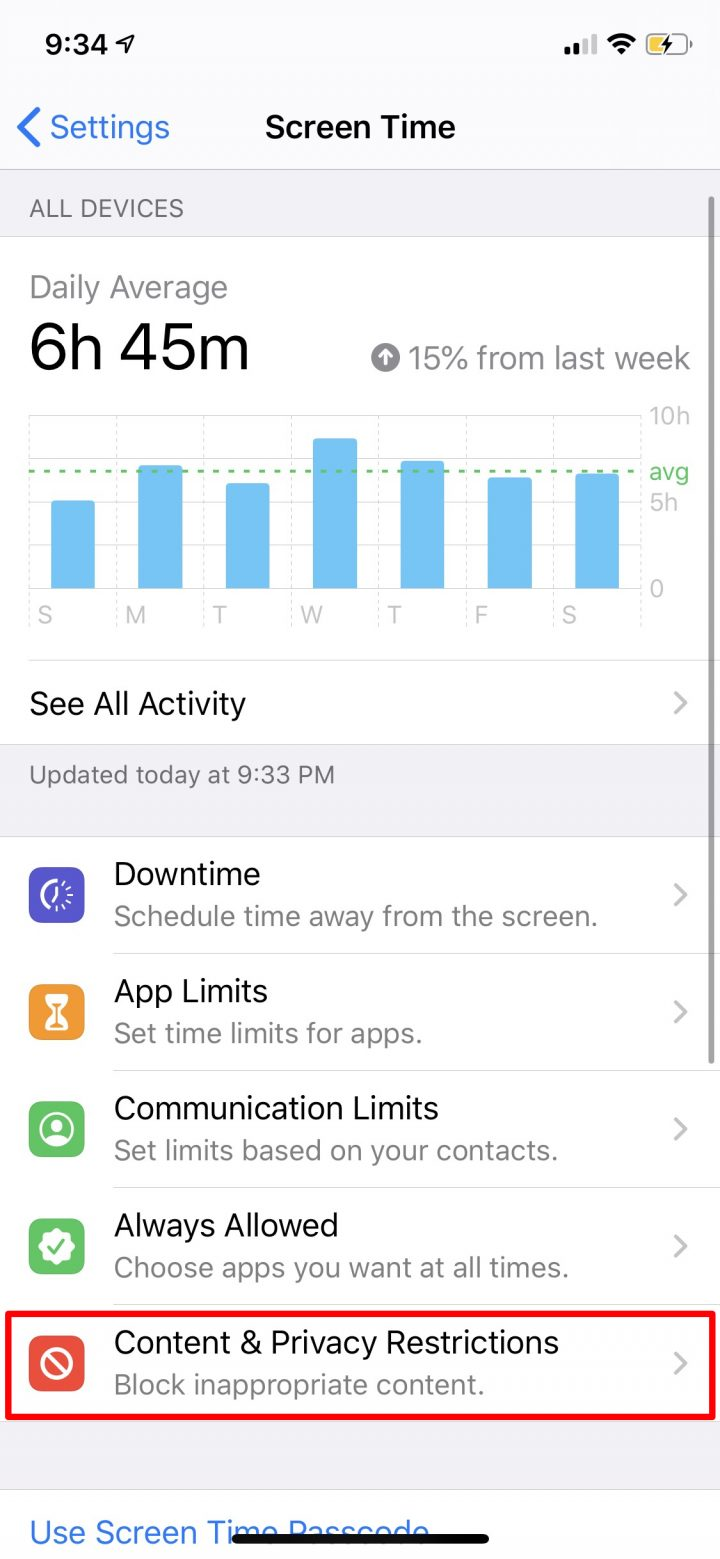Open Always Allowed apps
Screen dimensions: 720x1559
359,1245
